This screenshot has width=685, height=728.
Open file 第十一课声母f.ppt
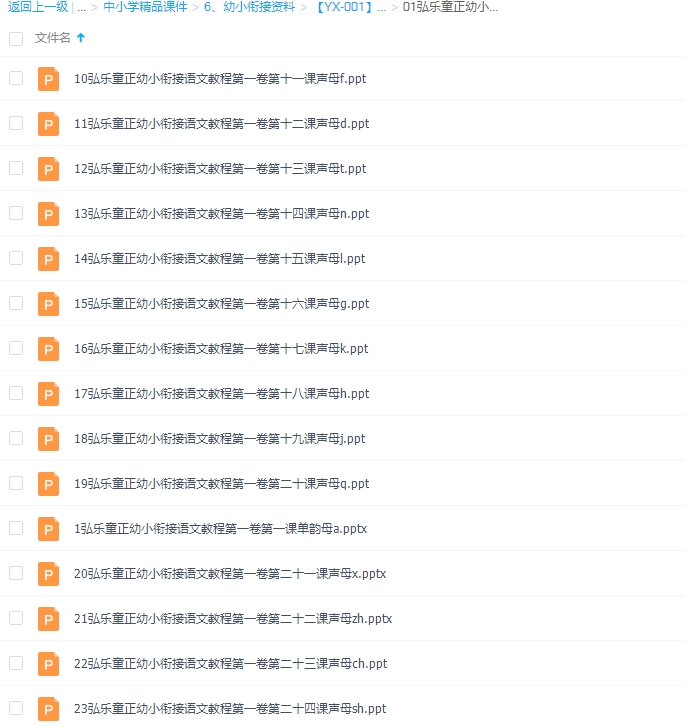[220, 79]
